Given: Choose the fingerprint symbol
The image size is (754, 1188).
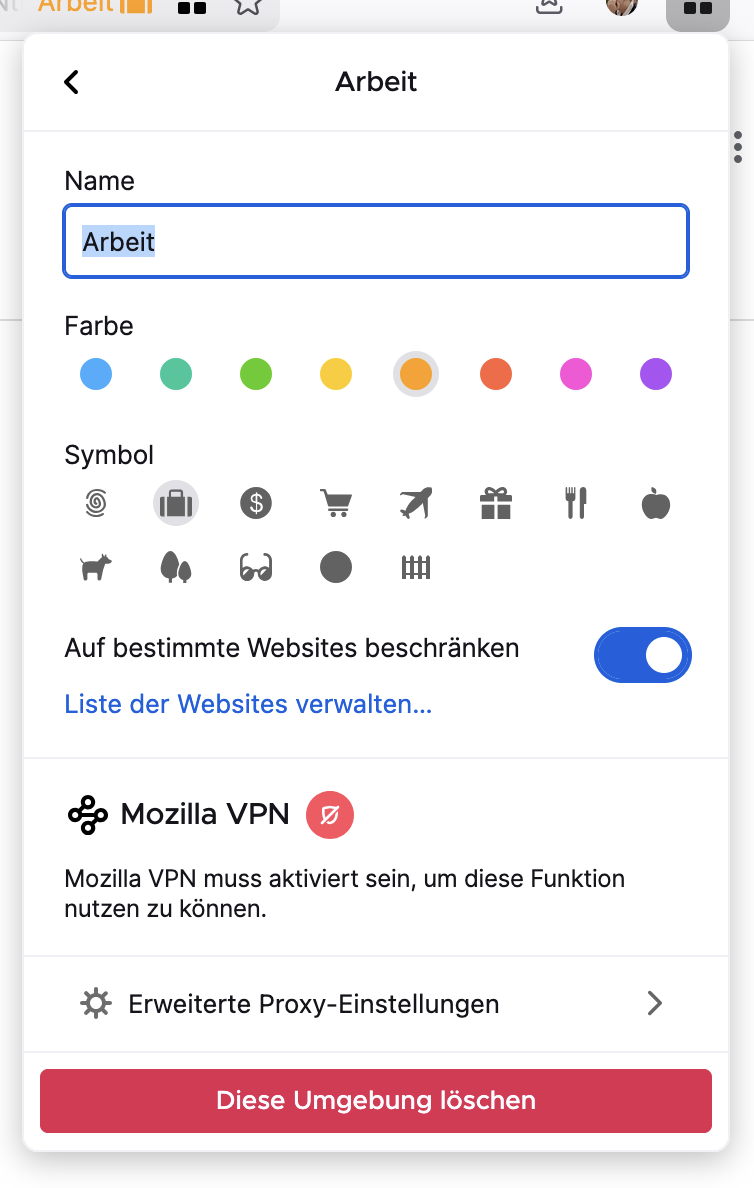Looking at the screenshot, I should pyautogui.click(x=96, y=504).
